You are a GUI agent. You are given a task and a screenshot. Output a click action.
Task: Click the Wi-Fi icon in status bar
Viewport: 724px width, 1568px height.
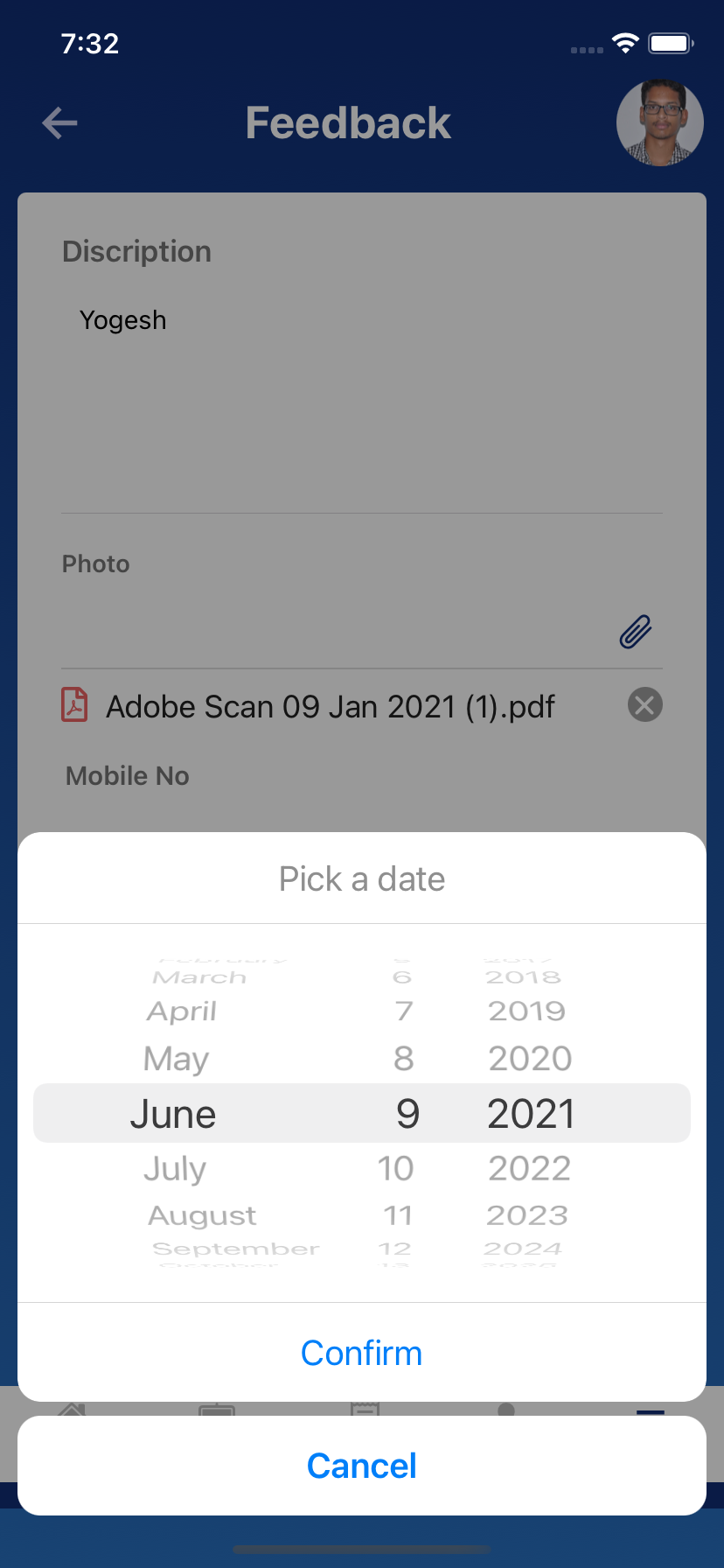point(624,42)
